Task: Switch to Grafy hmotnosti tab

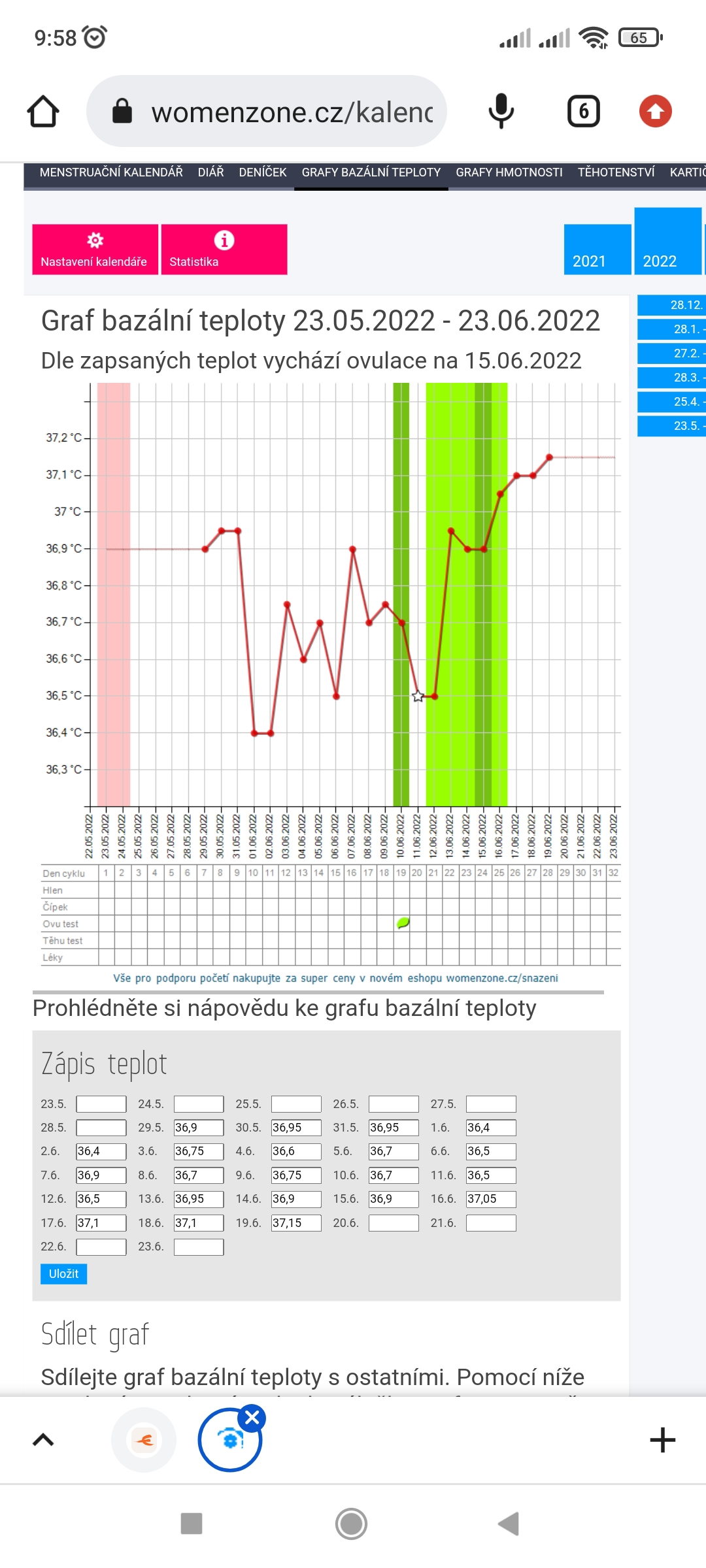Action: [x=509, y=172]
